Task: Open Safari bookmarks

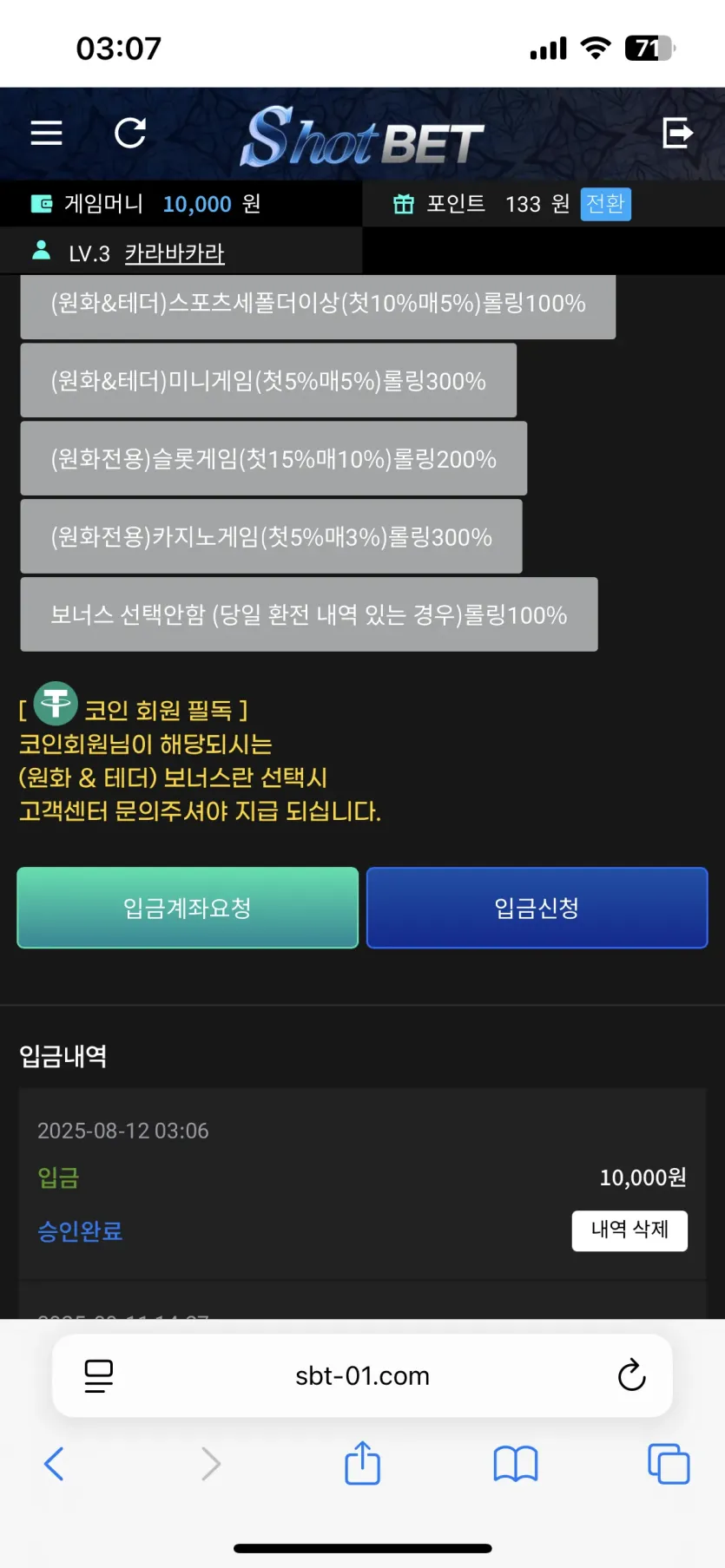Action: (x=516, y=1464)
